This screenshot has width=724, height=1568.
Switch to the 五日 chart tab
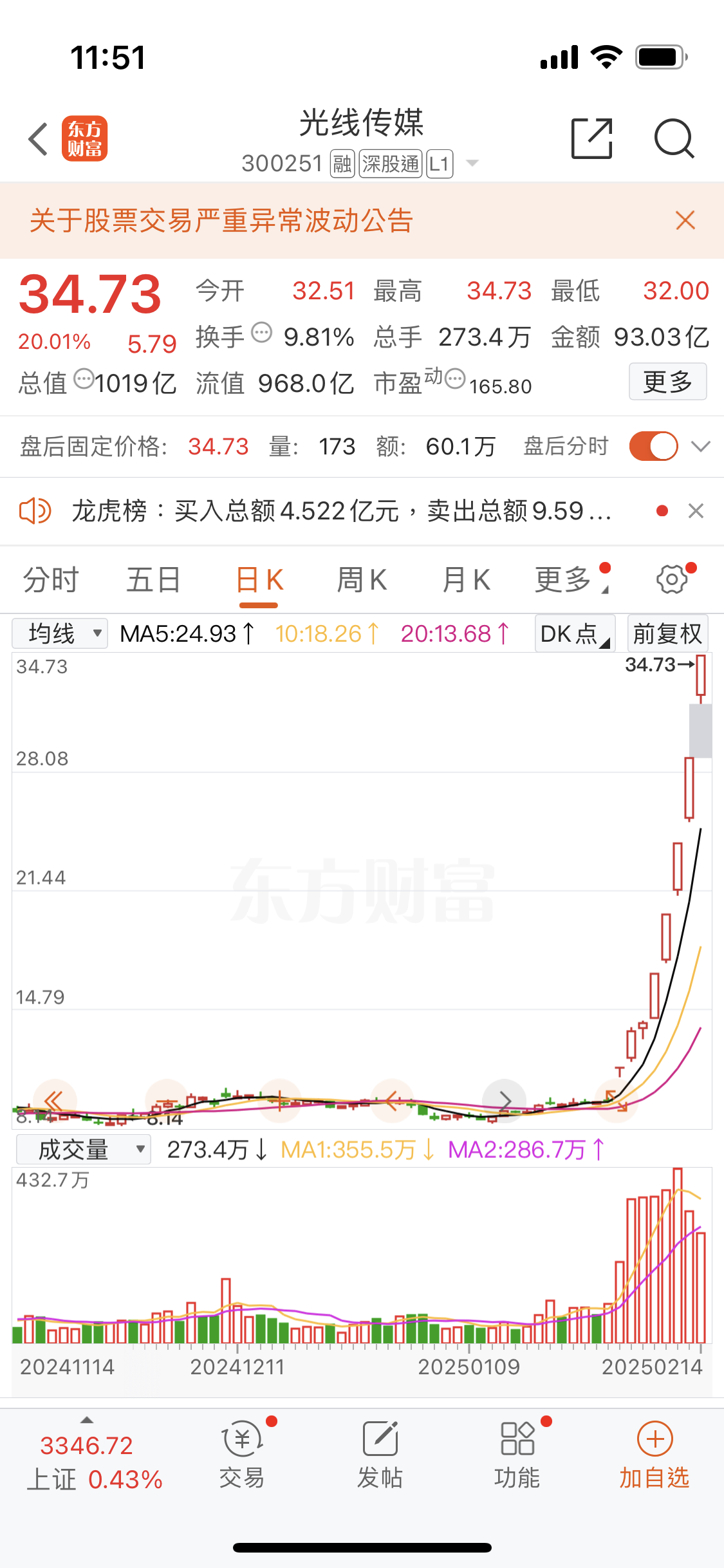153,580
